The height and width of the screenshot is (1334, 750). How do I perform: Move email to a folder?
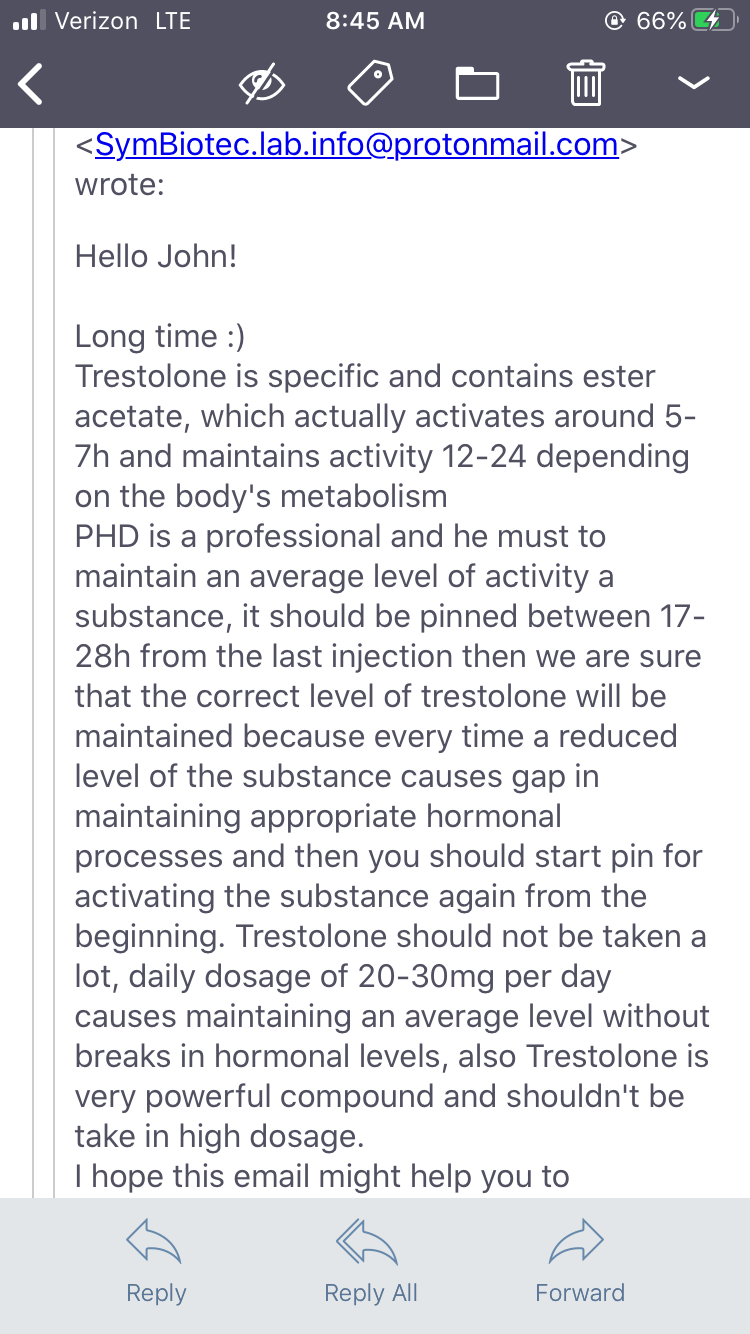click(477, 84)
